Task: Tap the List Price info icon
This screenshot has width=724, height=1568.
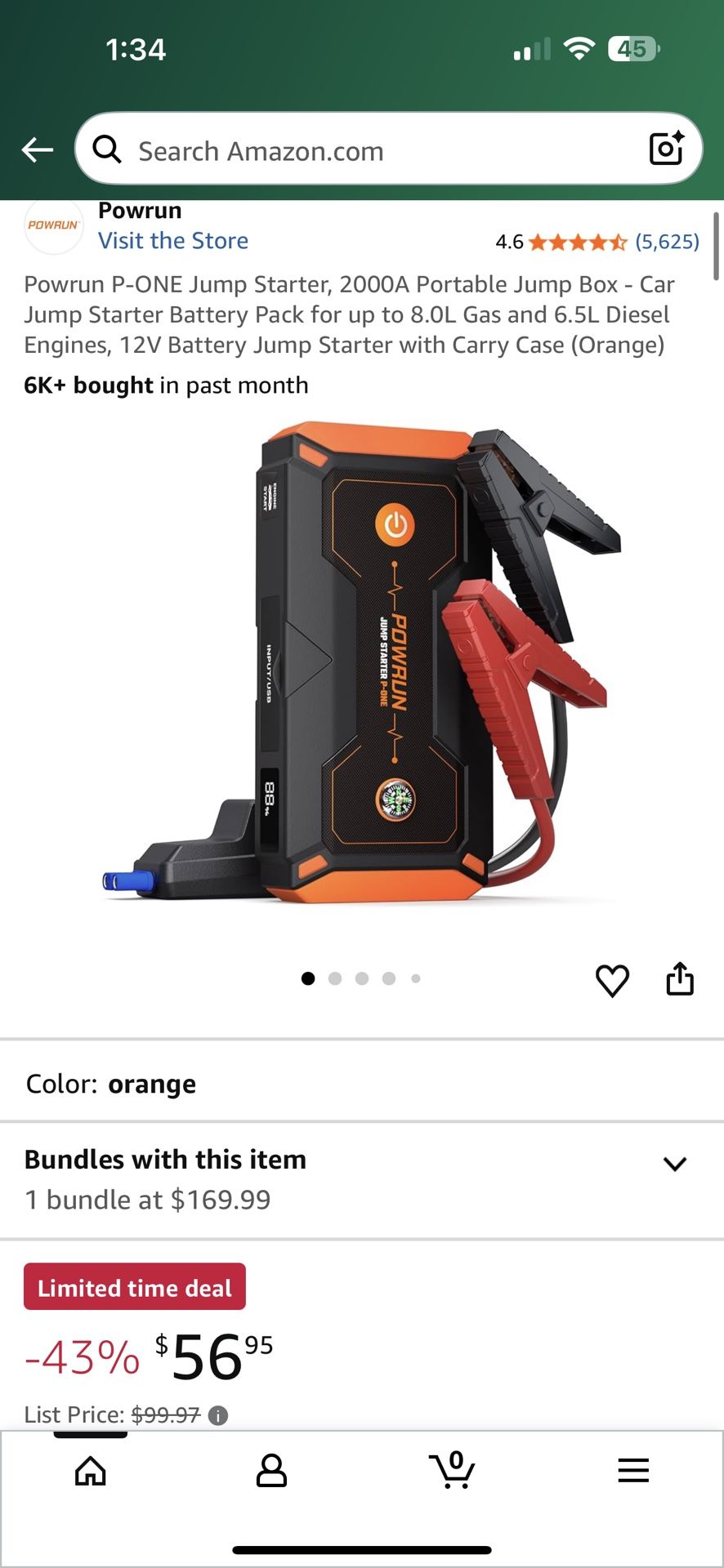Action: pos(218,1415)
